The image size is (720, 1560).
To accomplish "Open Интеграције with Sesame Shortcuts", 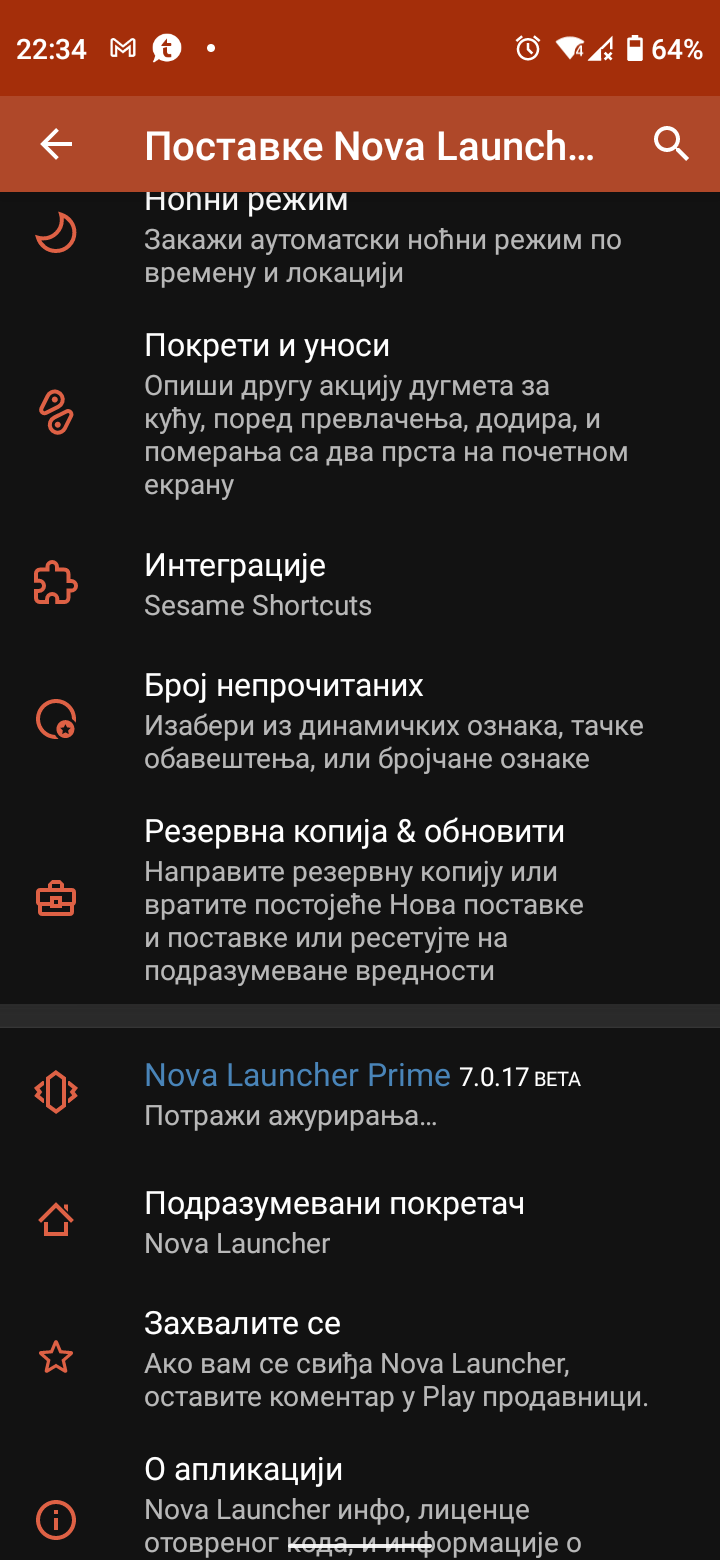I will tap(360, 584).
